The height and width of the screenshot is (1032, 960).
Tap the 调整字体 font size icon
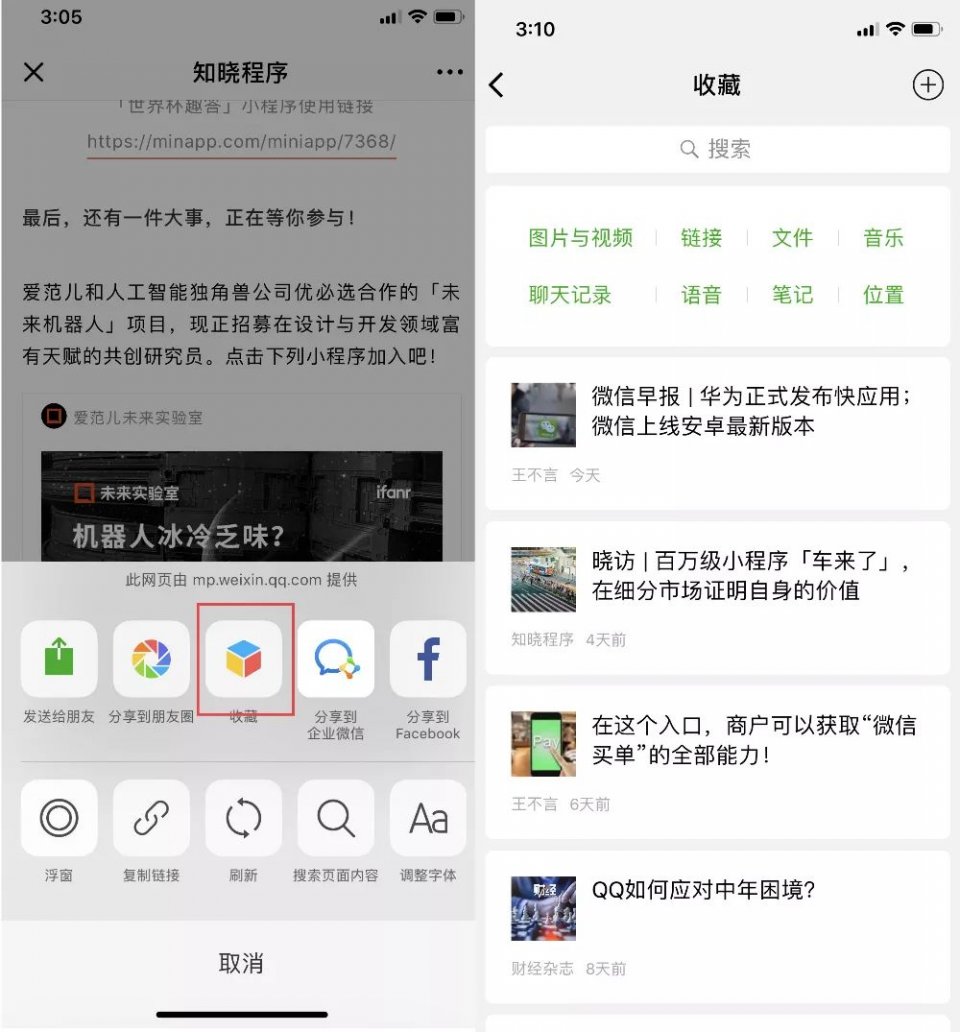tap(427, 818)
